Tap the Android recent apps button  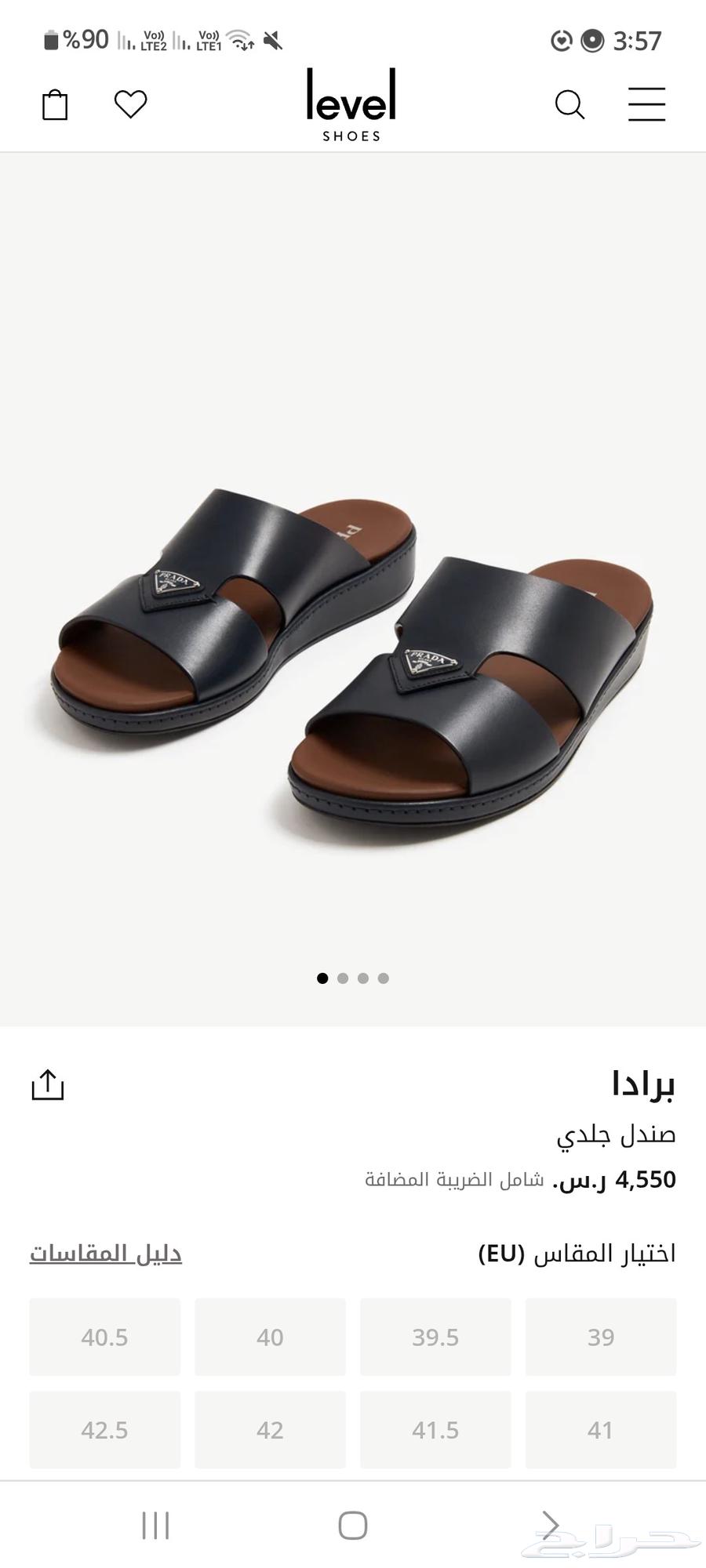point(156,1526)
